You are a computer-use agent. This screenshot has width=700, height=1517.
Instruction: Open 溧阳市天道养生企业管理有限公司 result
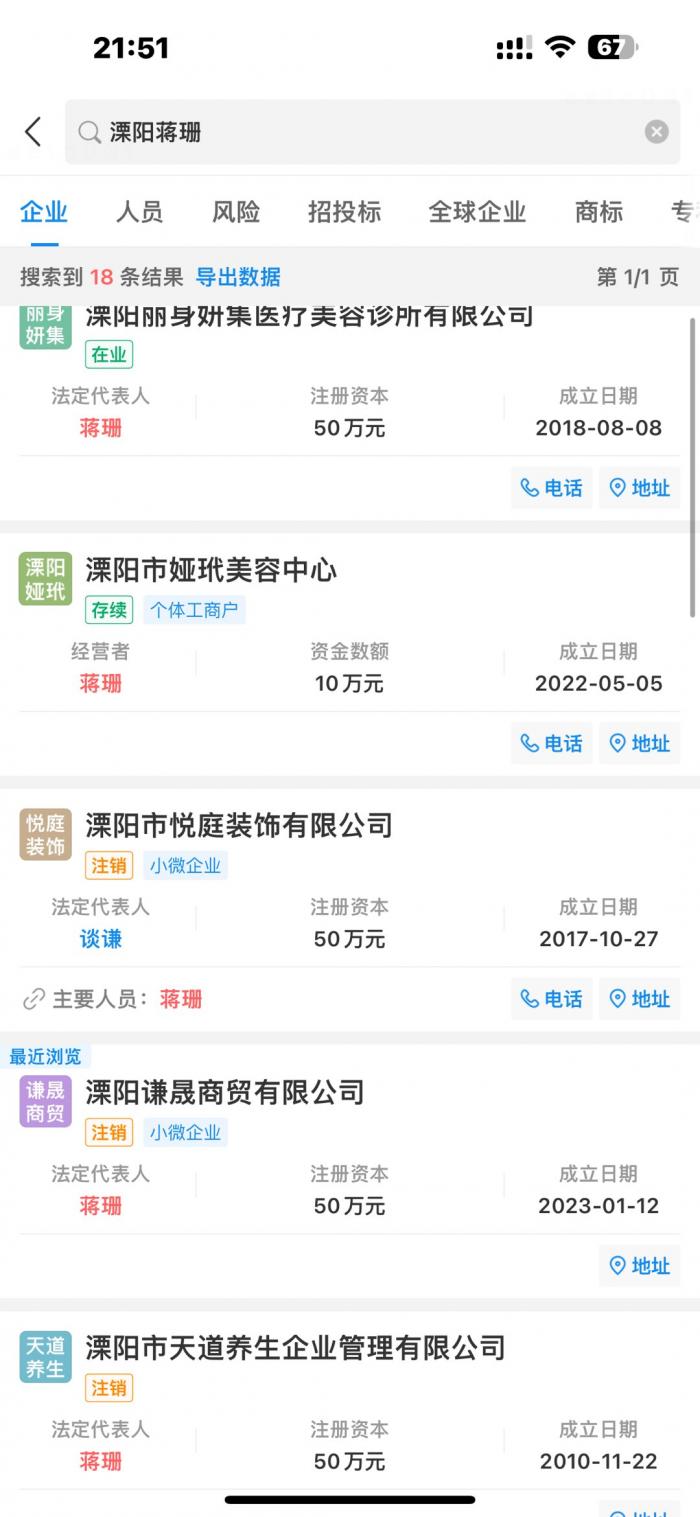tap(295, 1348)
